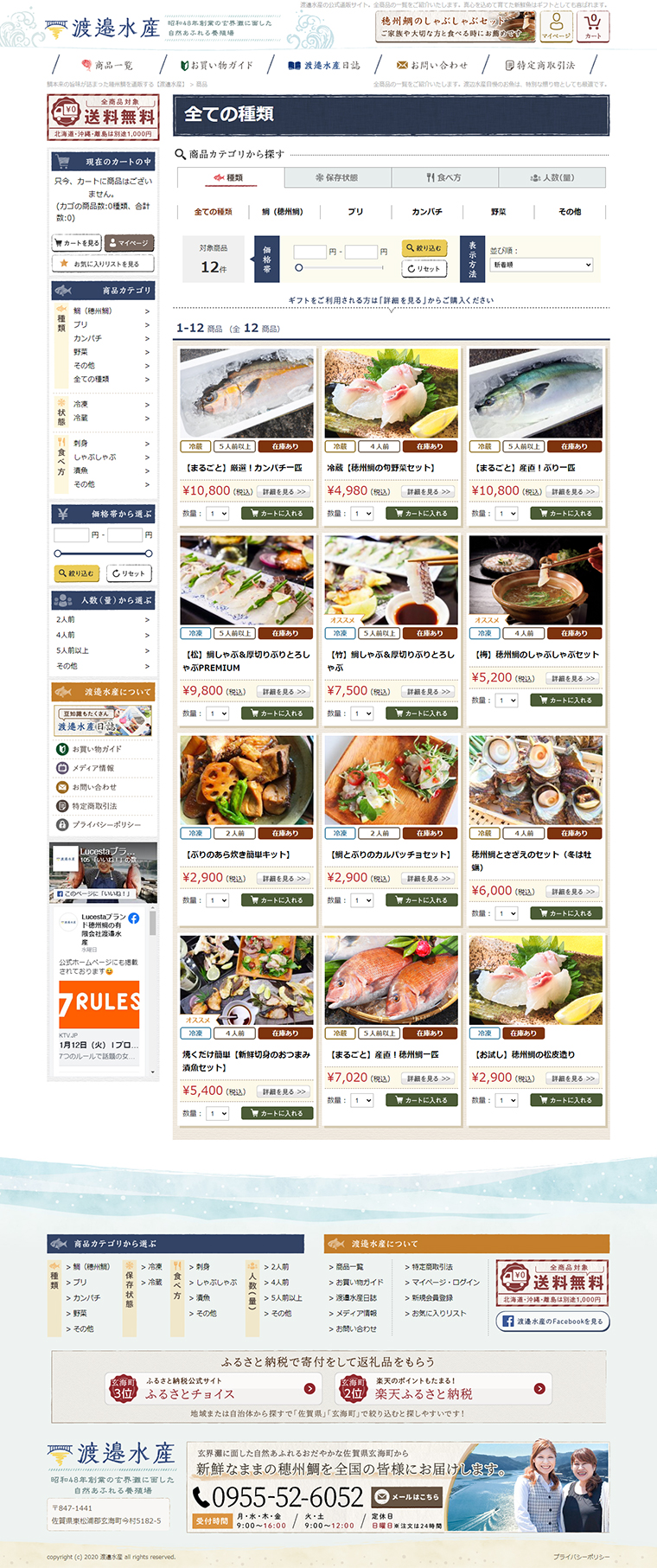Tap the main 絞り込む filter button
The image size is (657, 1568).
tap(424, 248)
